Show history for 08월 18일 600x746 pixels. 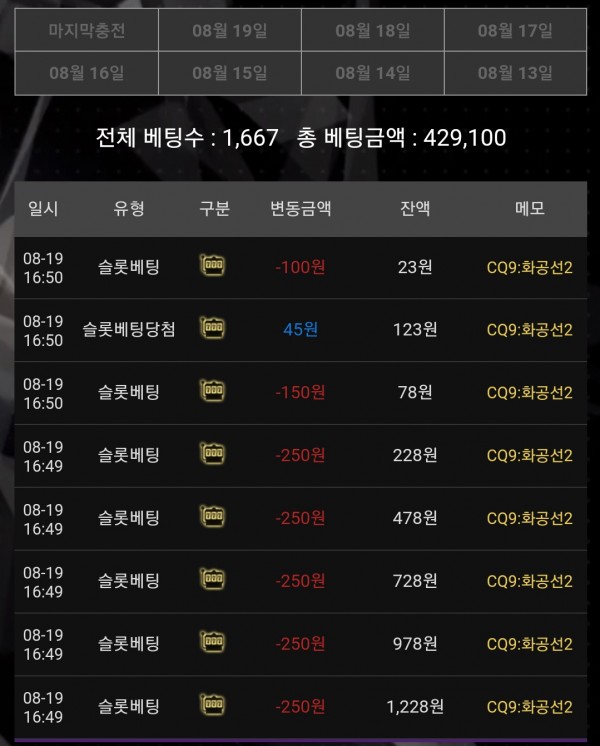[x=372, y=31]
